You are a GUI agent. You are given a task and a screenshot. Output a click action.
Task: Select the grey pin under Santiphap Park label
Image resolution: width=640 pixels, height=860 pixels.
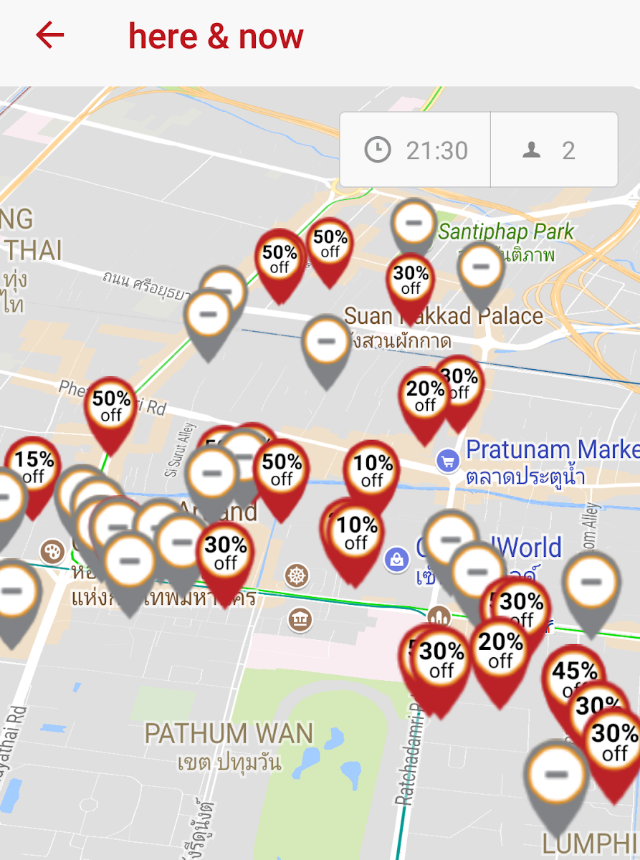point(481,269)
